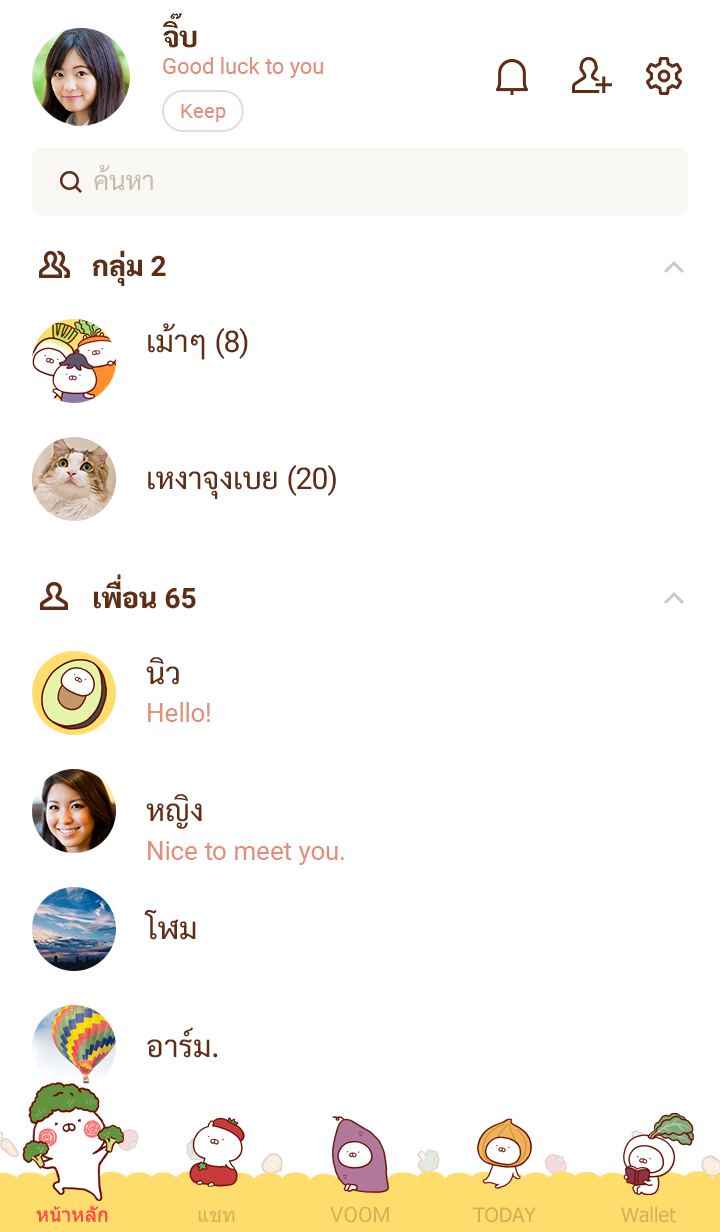Select friend อาร์ม. from the list

pyautogui.click(x=182, y=1047)
